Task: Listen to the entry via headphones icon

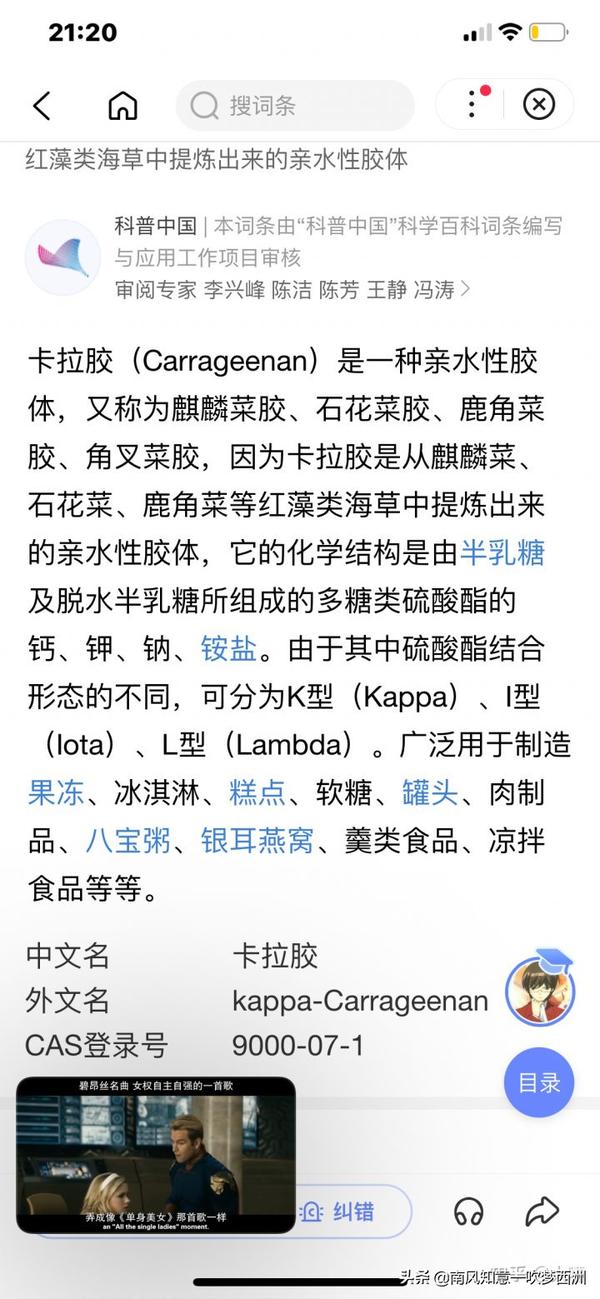Action: 468,1212
